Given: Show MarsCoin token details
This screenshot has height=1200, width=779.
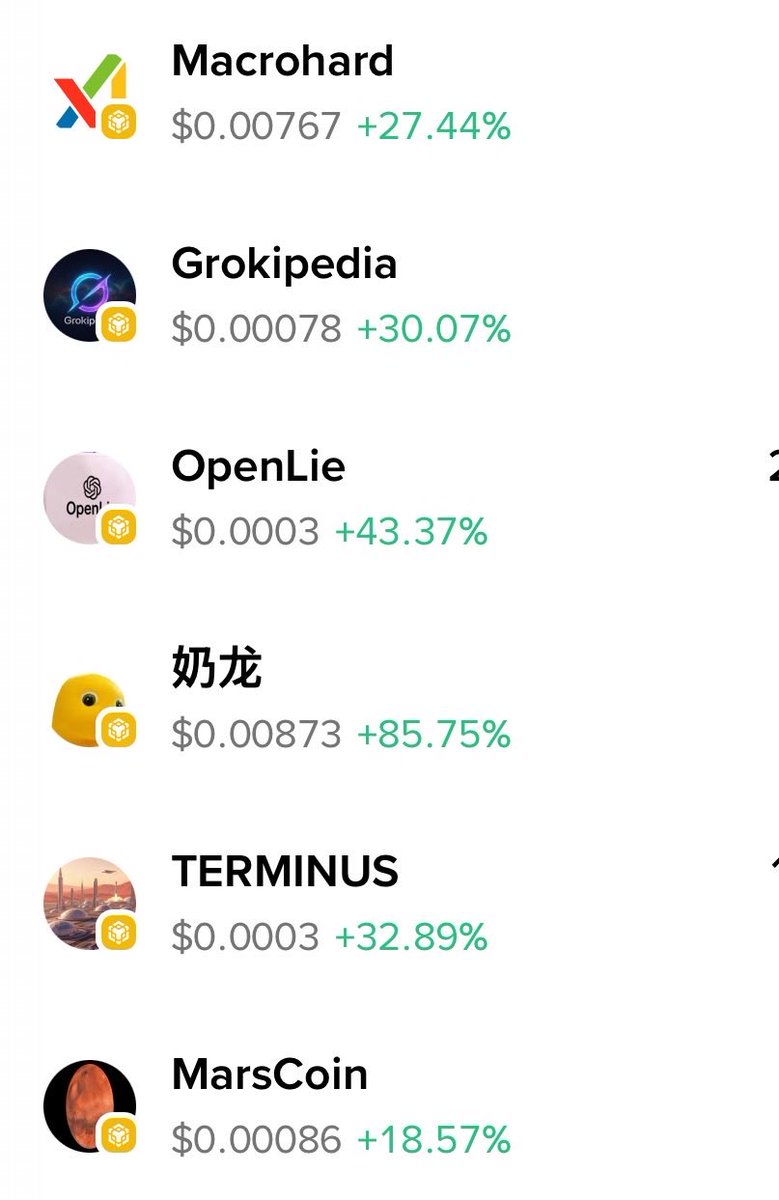Looking at the screenshot, I should (x=270, y=1075).
